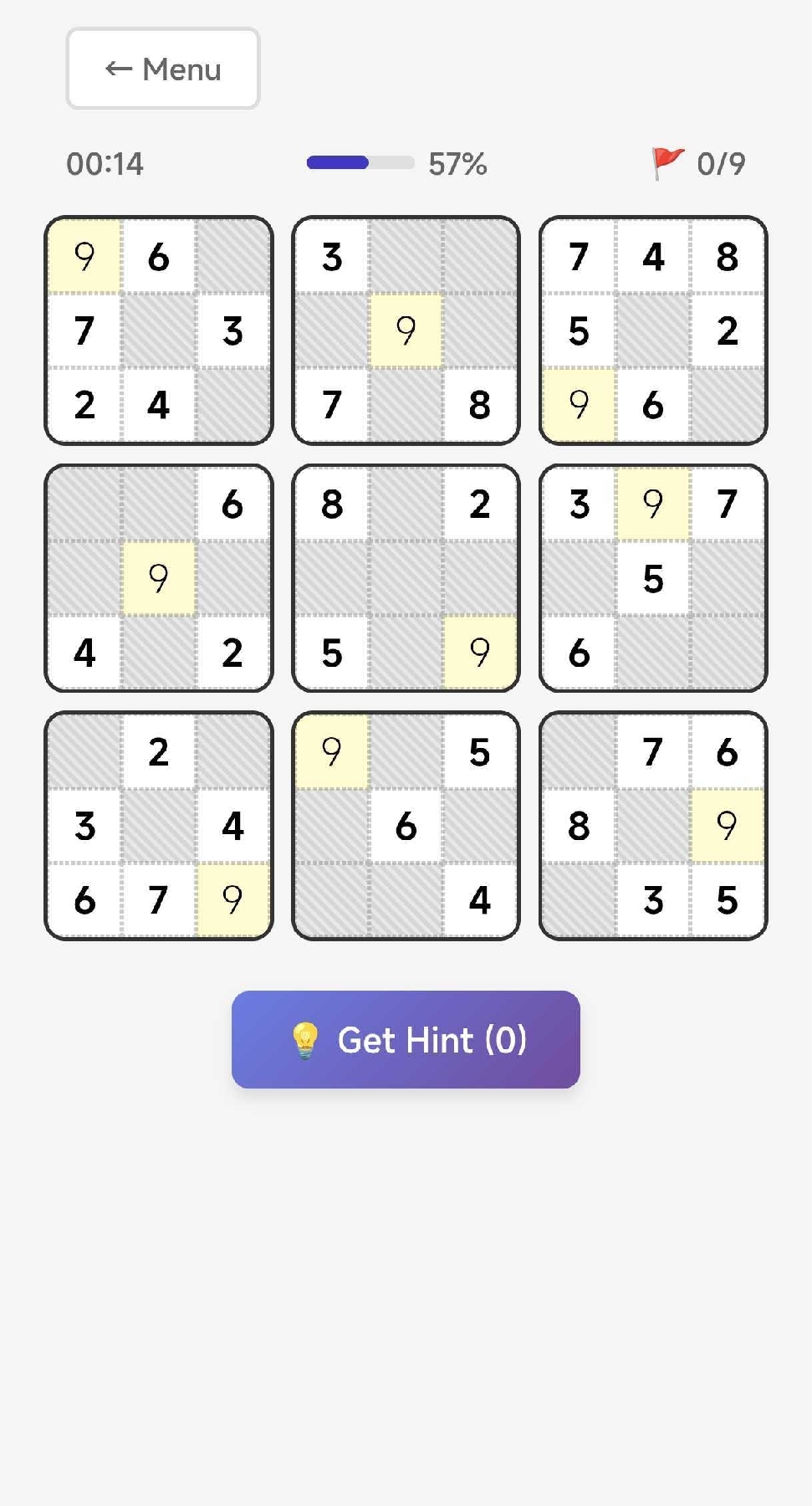Select the empty cell between 5 and 2

(653, 330)
